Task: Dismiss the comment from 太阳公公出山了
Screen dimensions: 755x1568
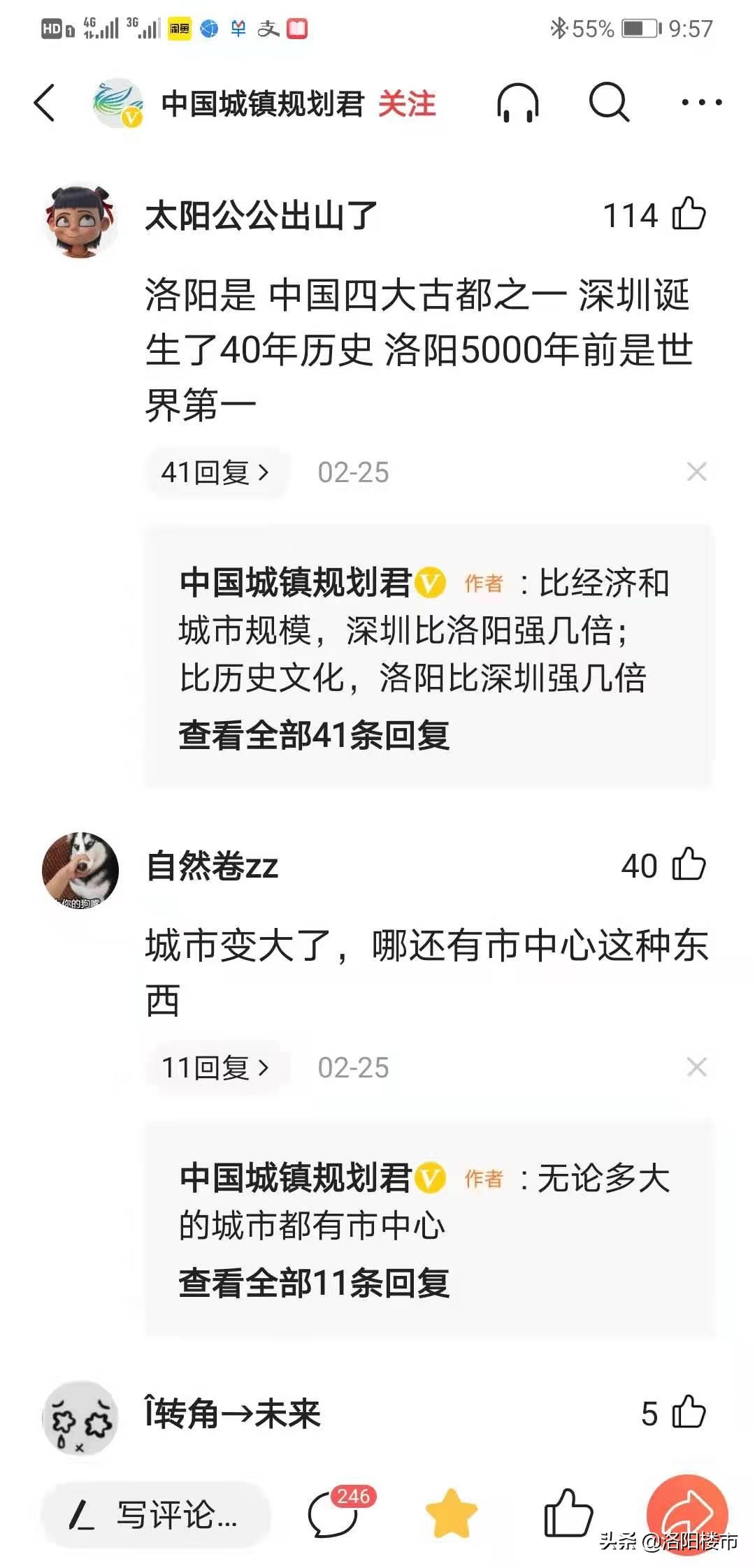Action: [696, 472]
